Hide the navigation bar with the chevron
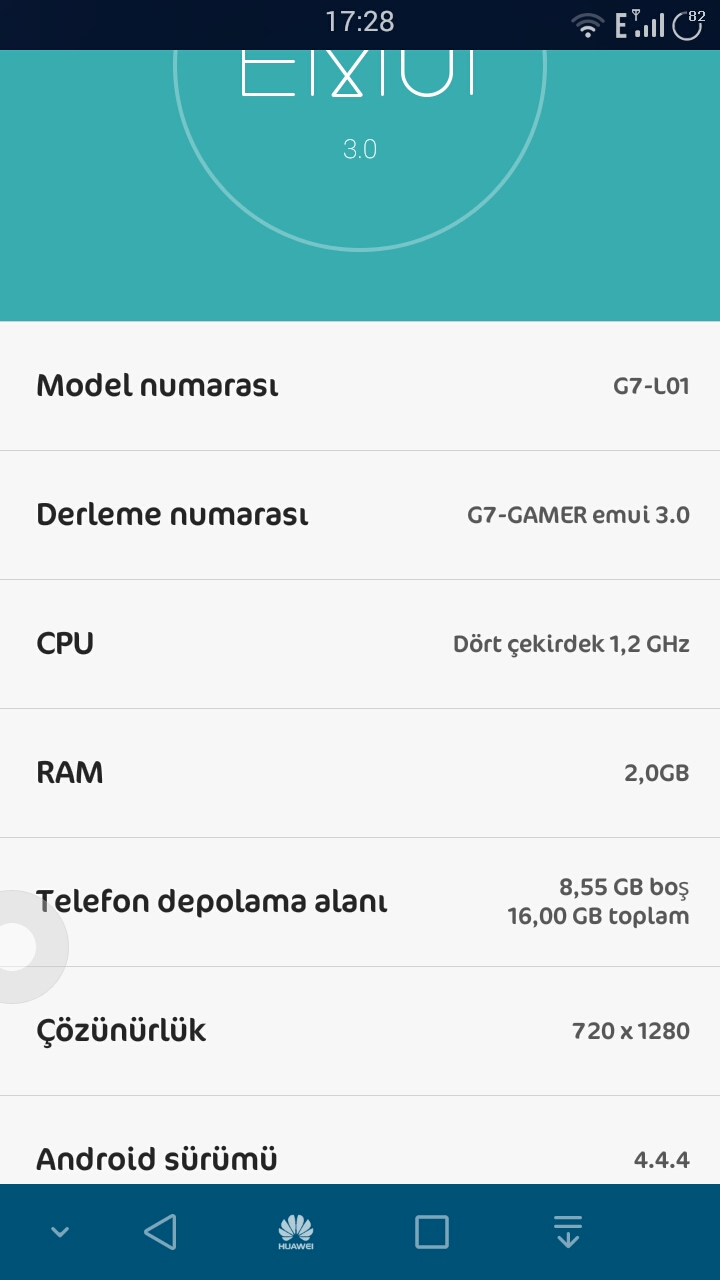Image resolution: width=720 pixels, height=1280 pixels. coord(60,1232)
